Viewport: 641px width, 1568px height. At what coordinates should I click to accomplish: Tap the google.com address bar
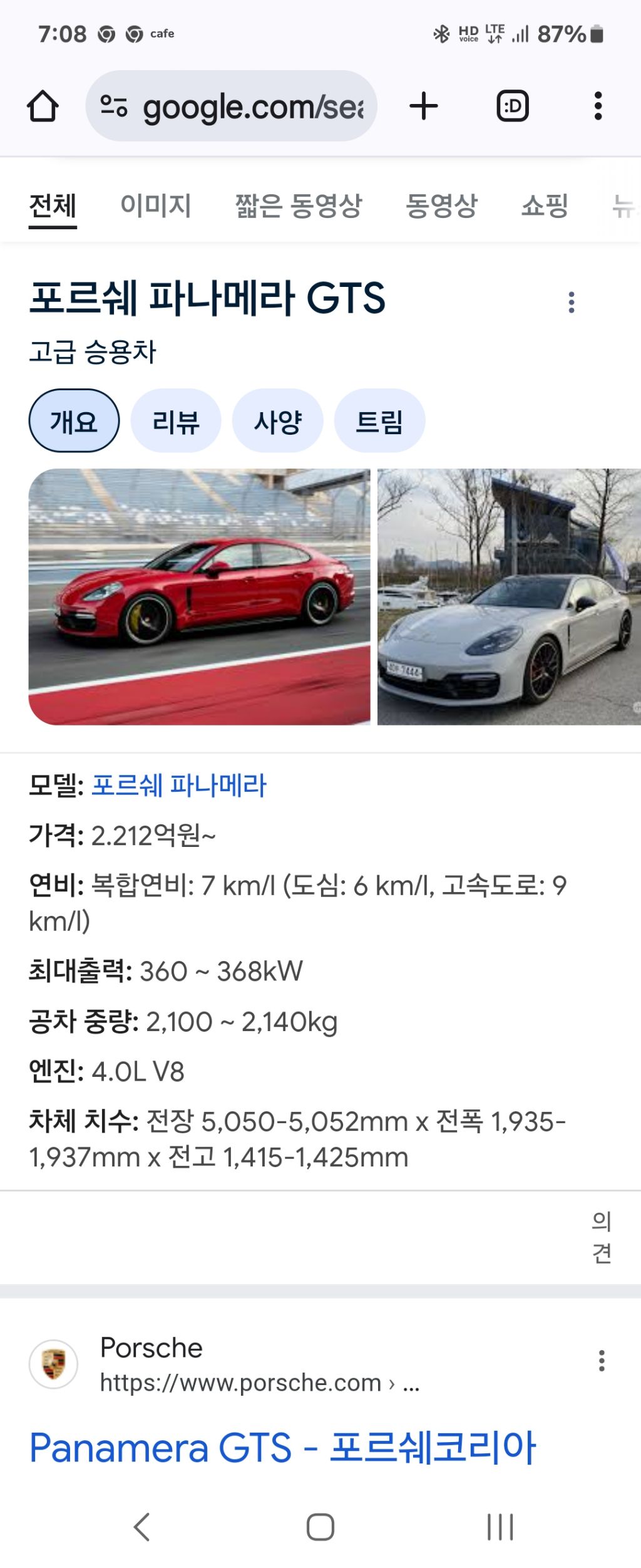(x=232, y=106)
